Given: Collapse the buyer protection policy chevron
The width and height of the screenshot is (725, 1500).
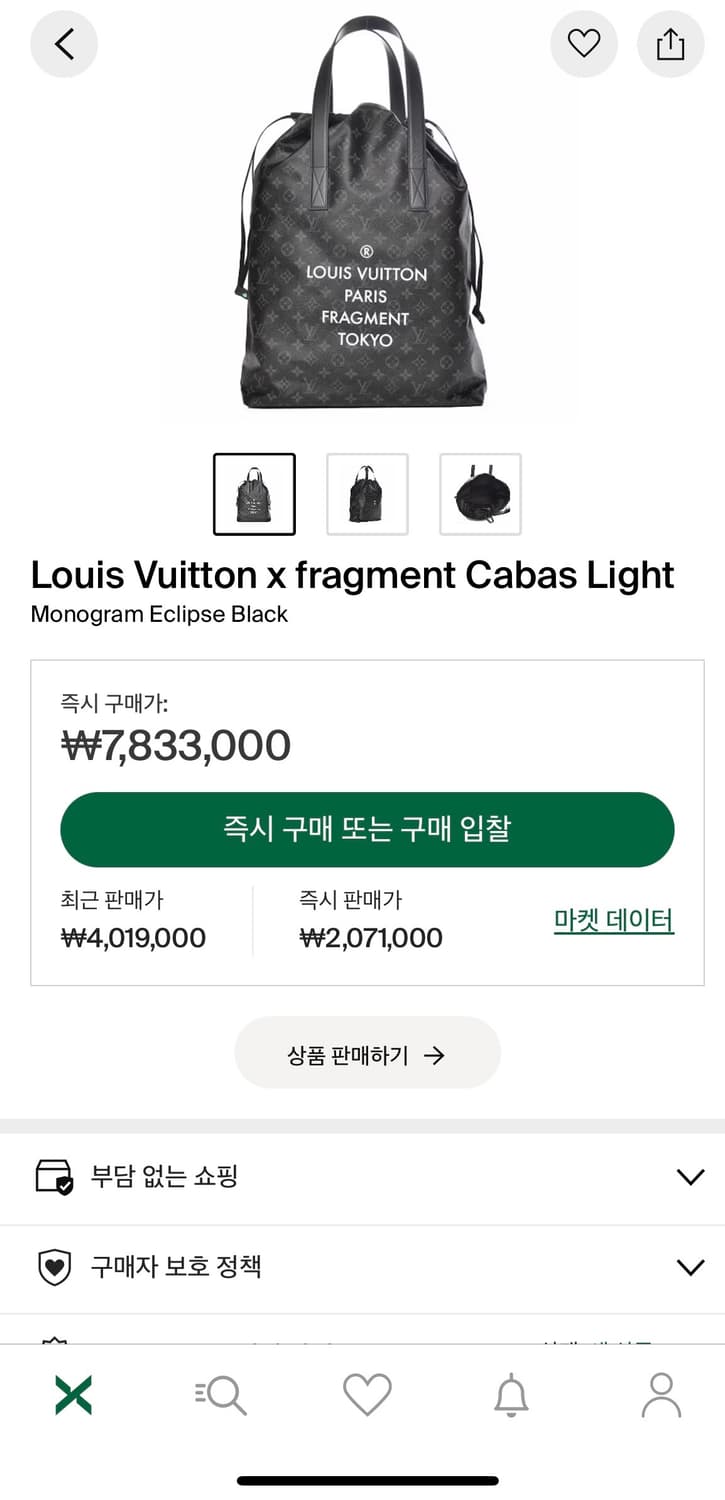Looking at the screenshot, I should [690, 1267].
